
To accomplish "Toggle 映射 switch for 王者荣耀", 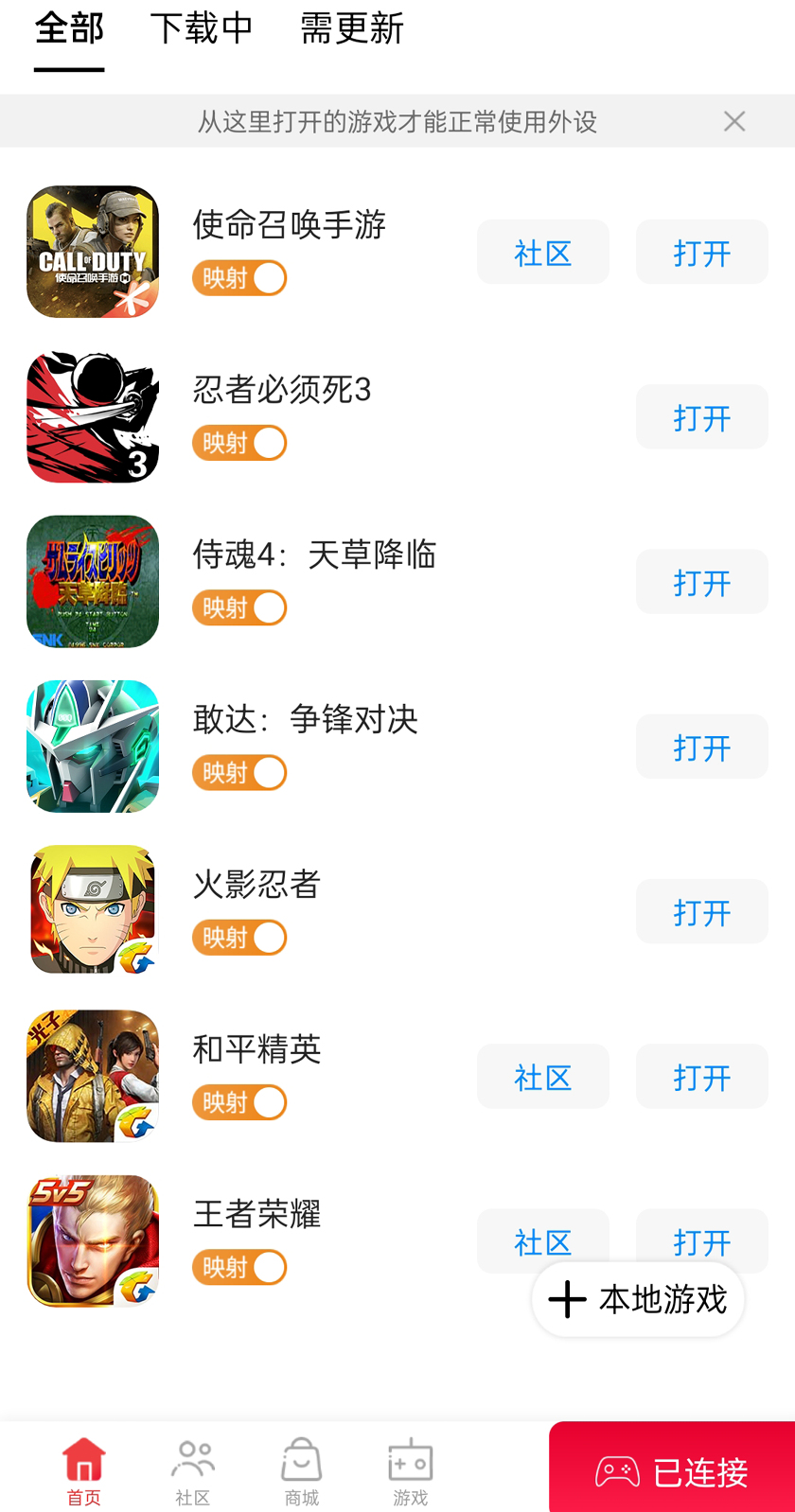I will (239, 1267).
